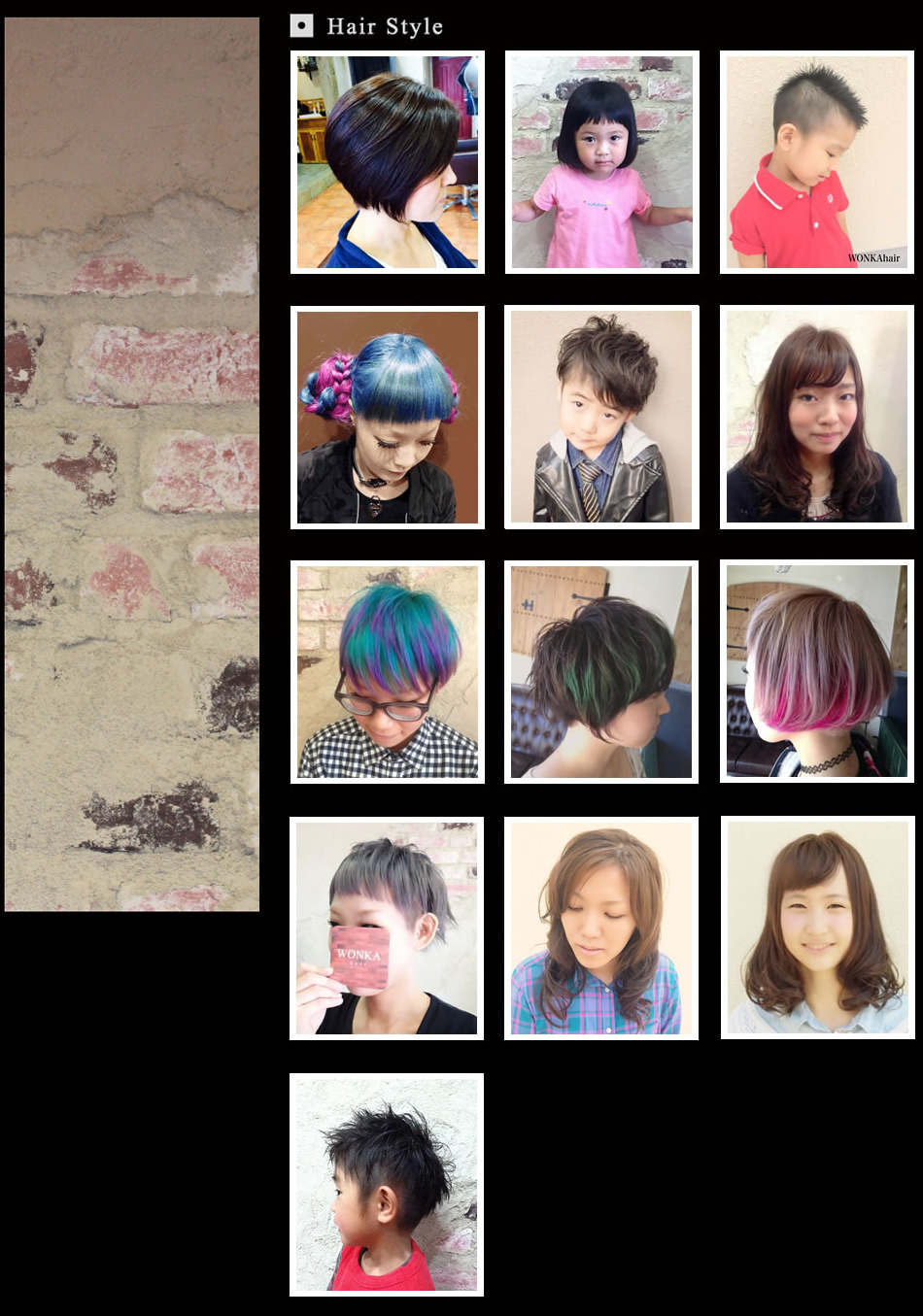Open the spiky black hair boy profile photo
The height and width of the screenshot is (1316, 923).
point(387,1185)
